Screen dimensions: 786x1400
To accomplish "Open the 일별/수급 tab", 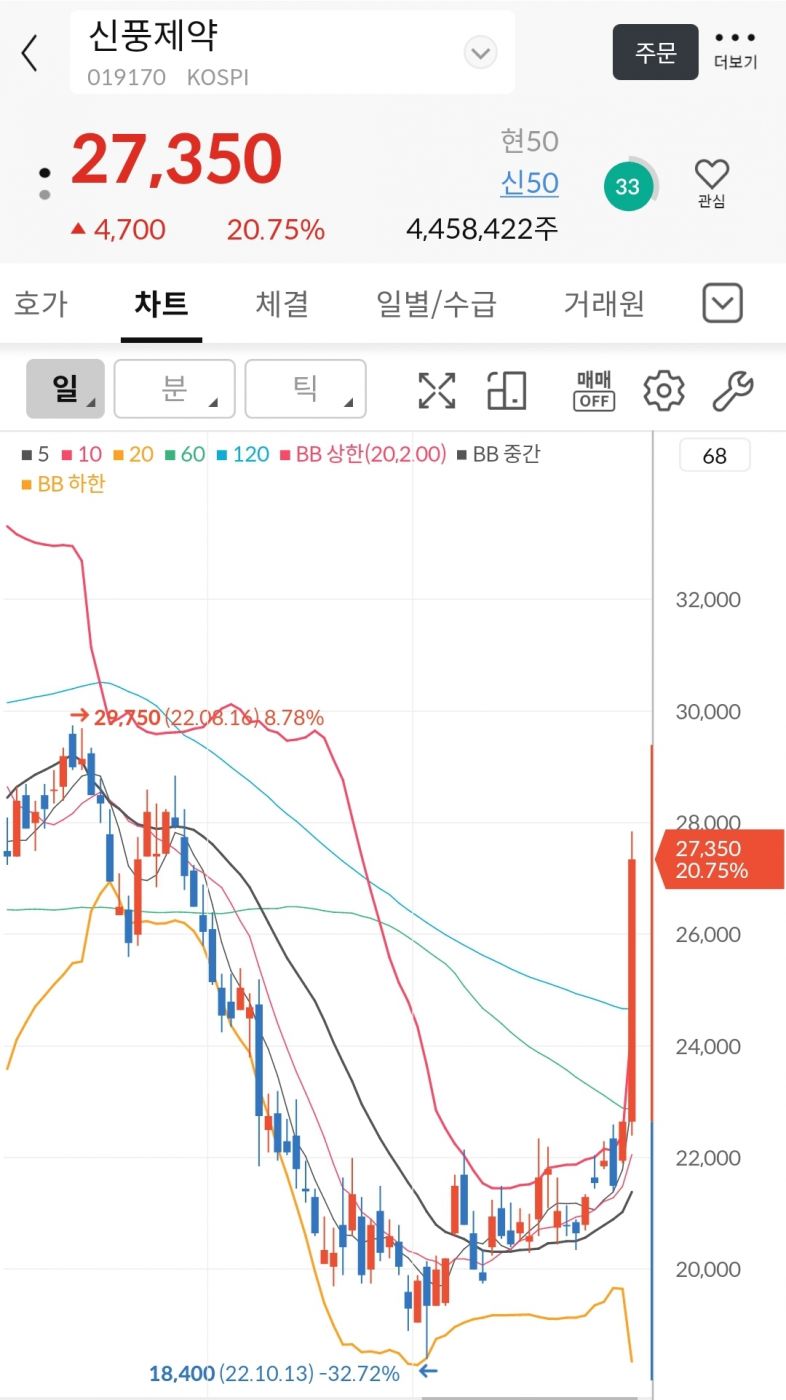I will pyautogui.click(x=436, y=303).
